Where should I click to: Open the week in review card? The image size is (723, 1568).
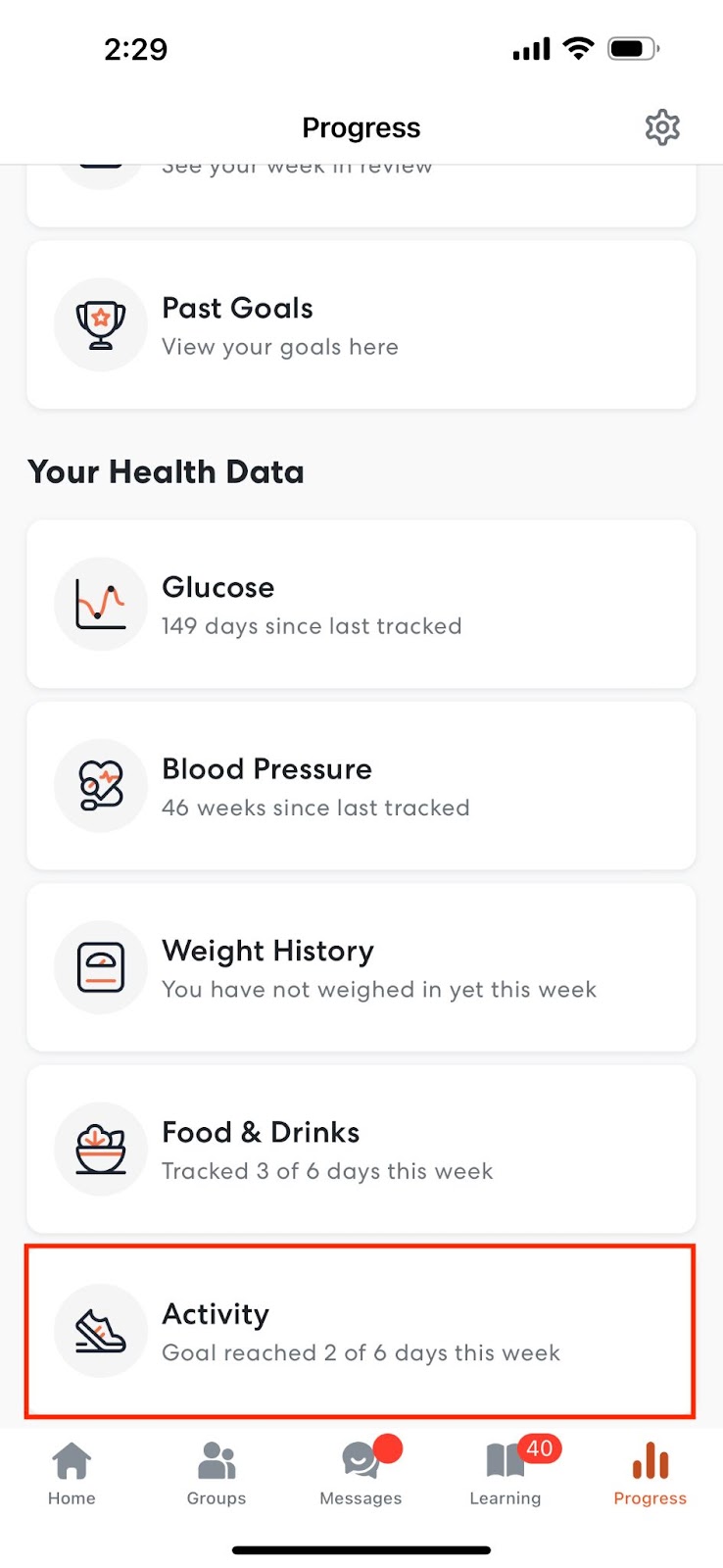pyautogui.click(x=361, y=194)
